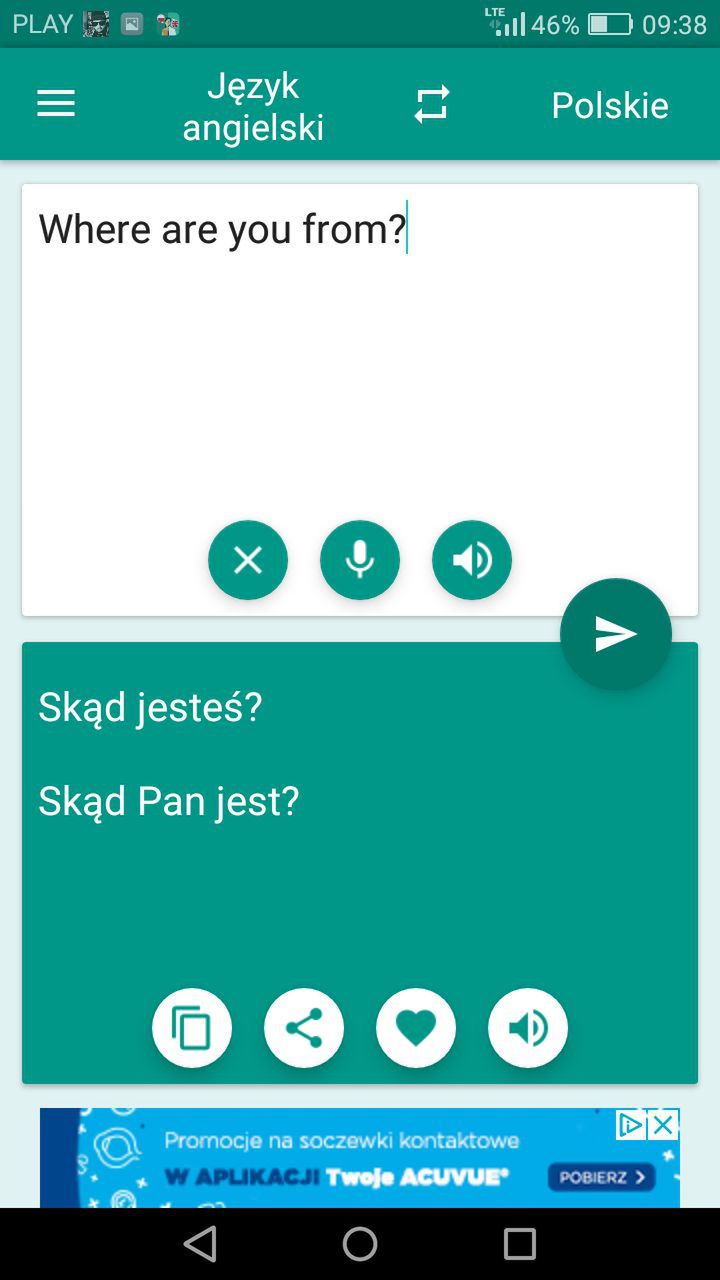Change target language Polskie
720x1280 pixels.
610,105
